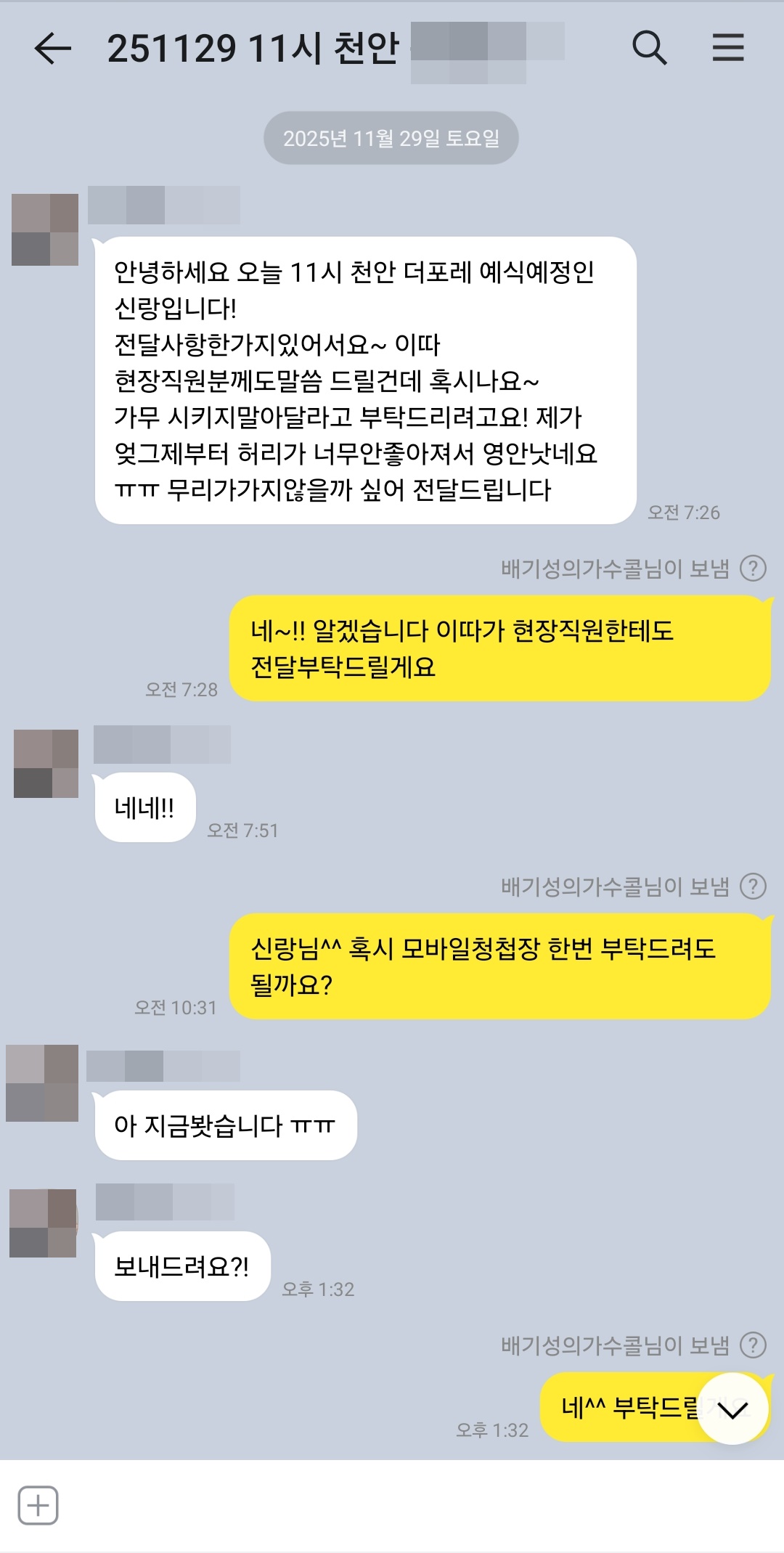This screenshot has height=1553, width=784.
Task: Open the chat room hamburger menu
Action: click(727, 48)
